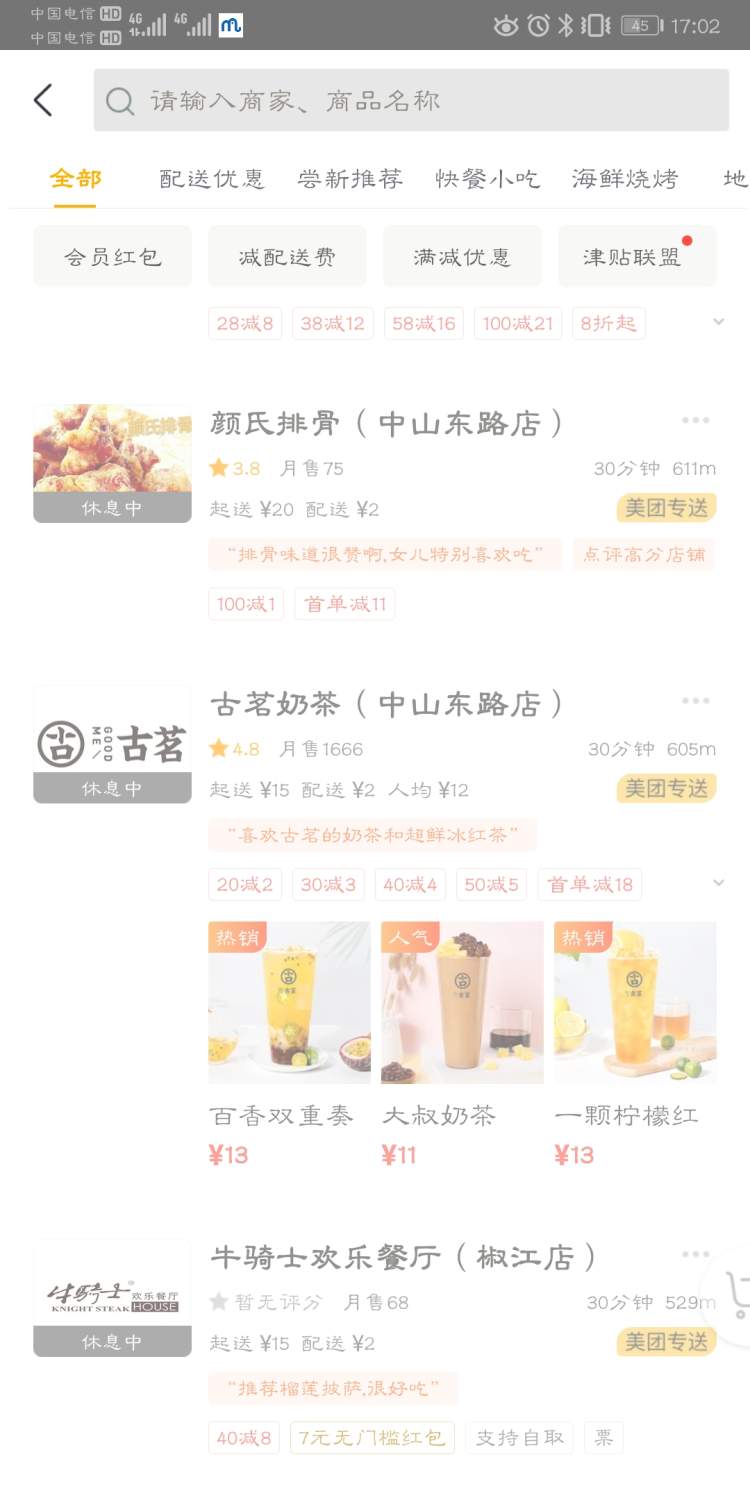Tap the merchant and product search box
The height and width of the screenshot is (1500, 750).
[x=411, y=100]
